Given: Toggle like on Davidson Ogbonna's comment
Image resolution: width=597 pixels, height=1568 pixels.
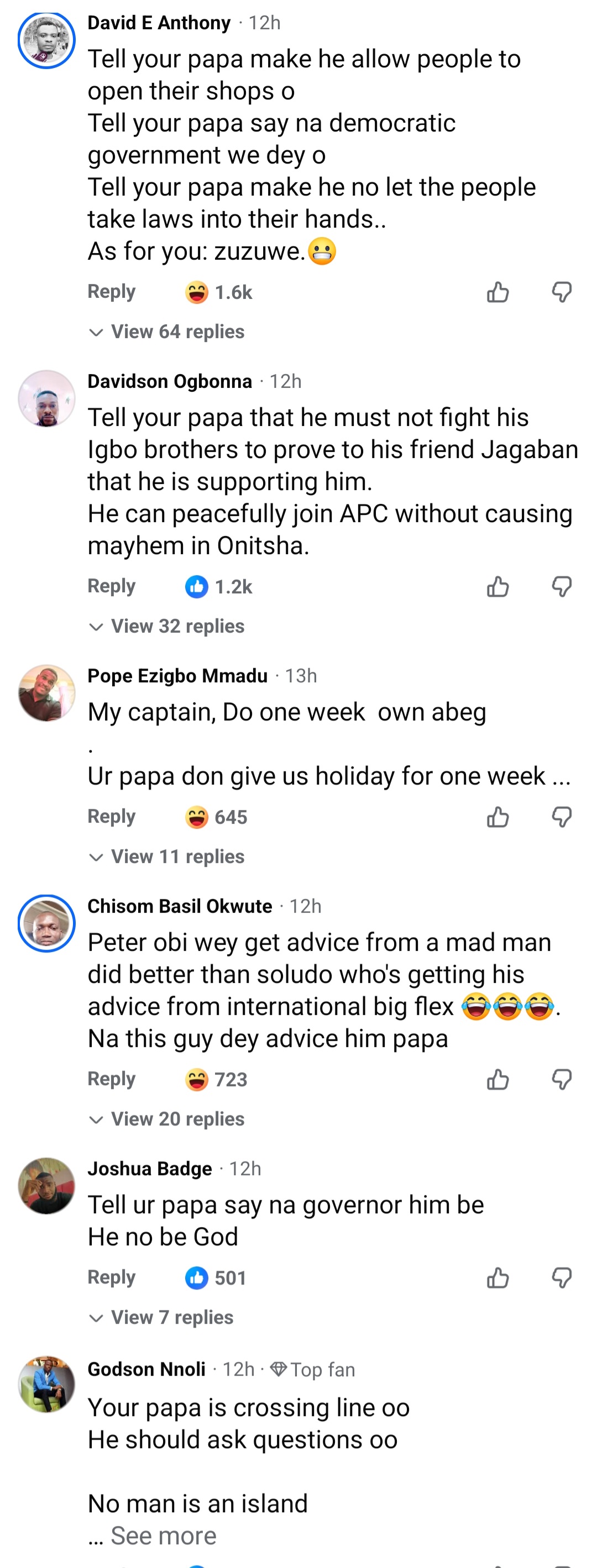Looking at the screenshot, I should [498, 587].
